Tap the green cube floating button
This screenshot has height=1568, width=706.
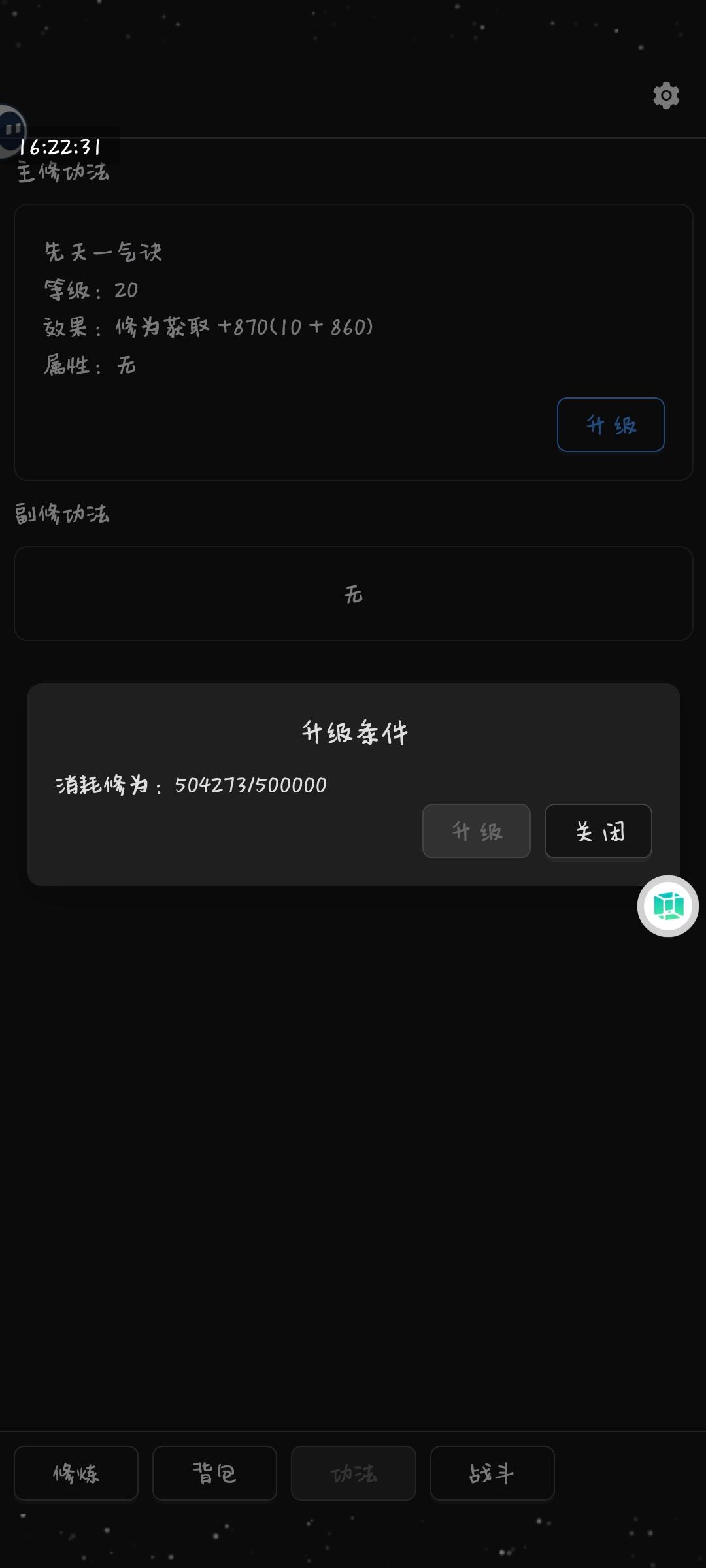pos(667,907)
